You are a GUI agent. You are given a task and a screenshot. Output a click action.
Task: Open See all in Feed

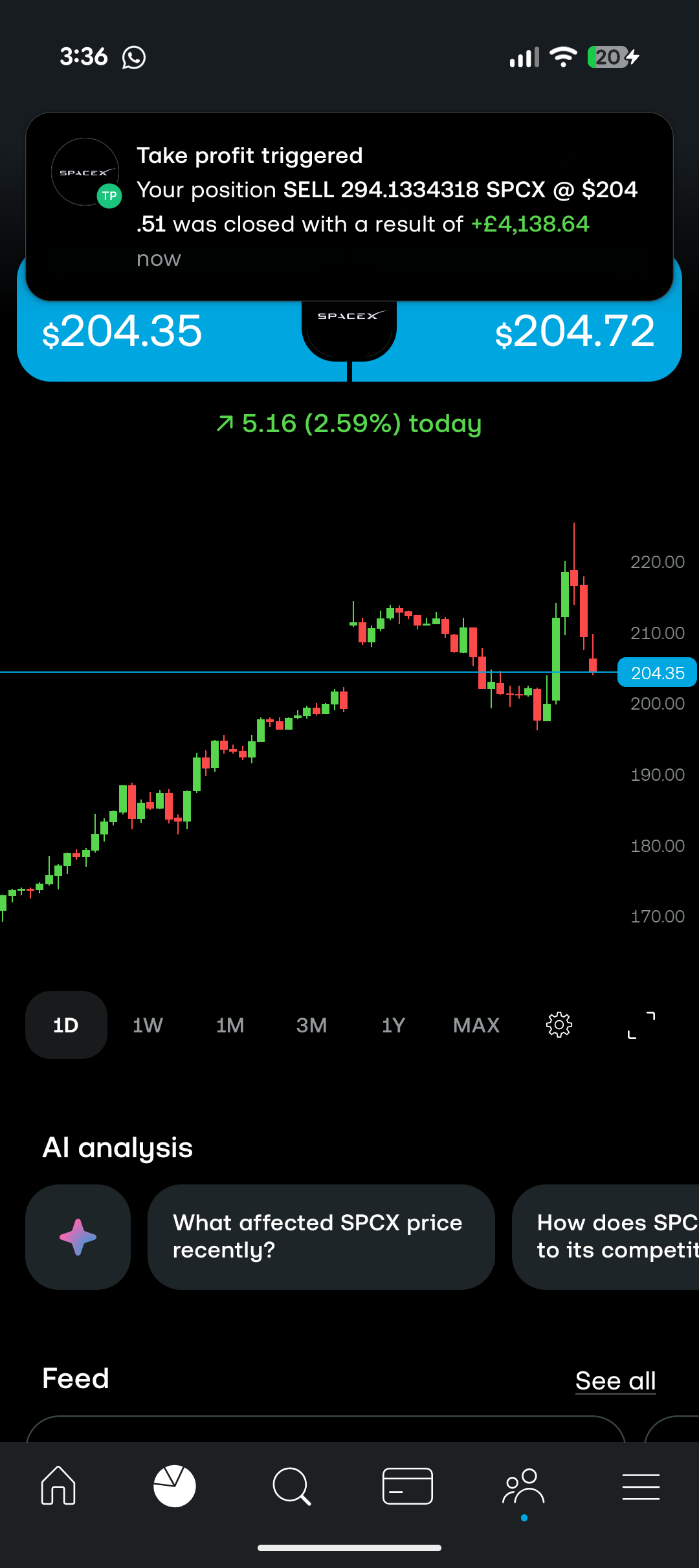[x=616, y=1380]
